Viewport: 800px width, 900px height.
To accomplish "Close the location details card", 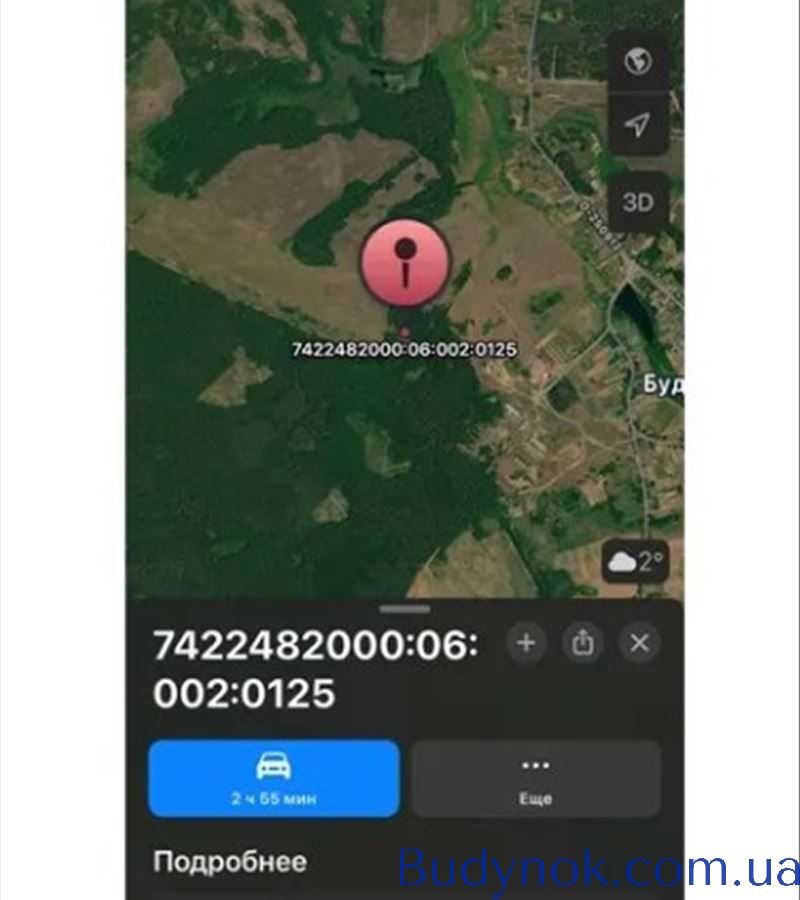I will coord(640,643).
